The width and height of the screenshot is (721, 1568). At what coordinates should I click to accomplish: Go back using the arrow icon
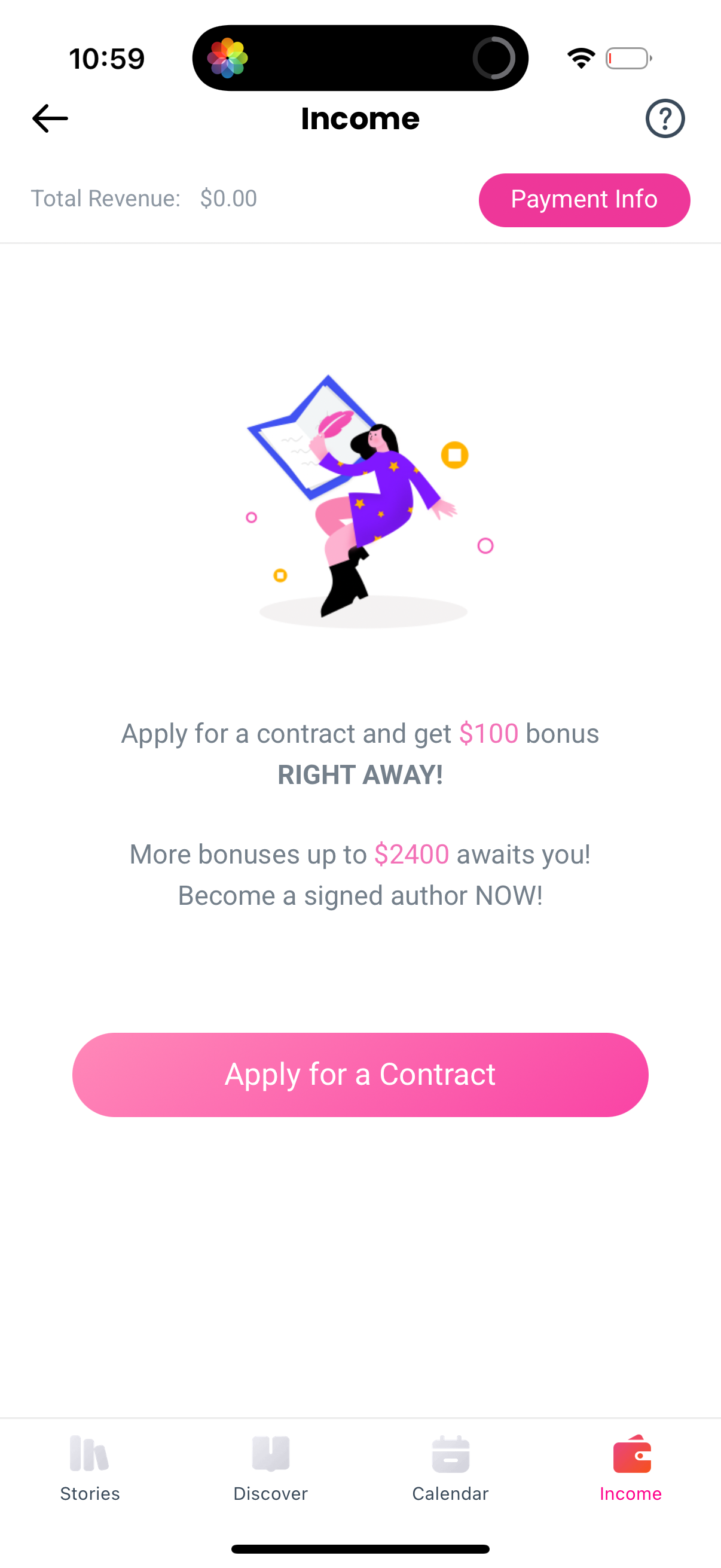pos(50,118)
